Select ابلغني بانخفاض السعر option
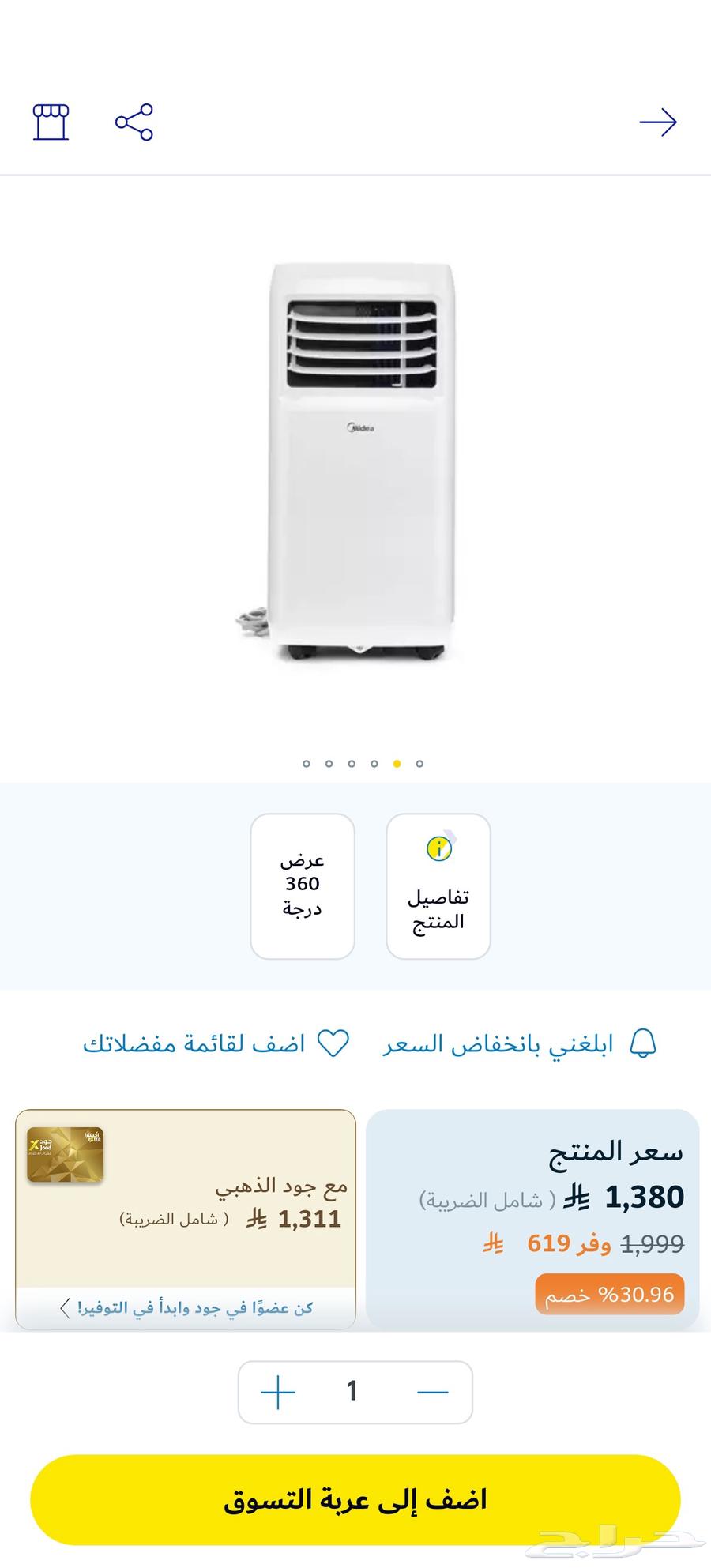The height and width of the screenshot is (1568, 711). tap(496, 1043)
